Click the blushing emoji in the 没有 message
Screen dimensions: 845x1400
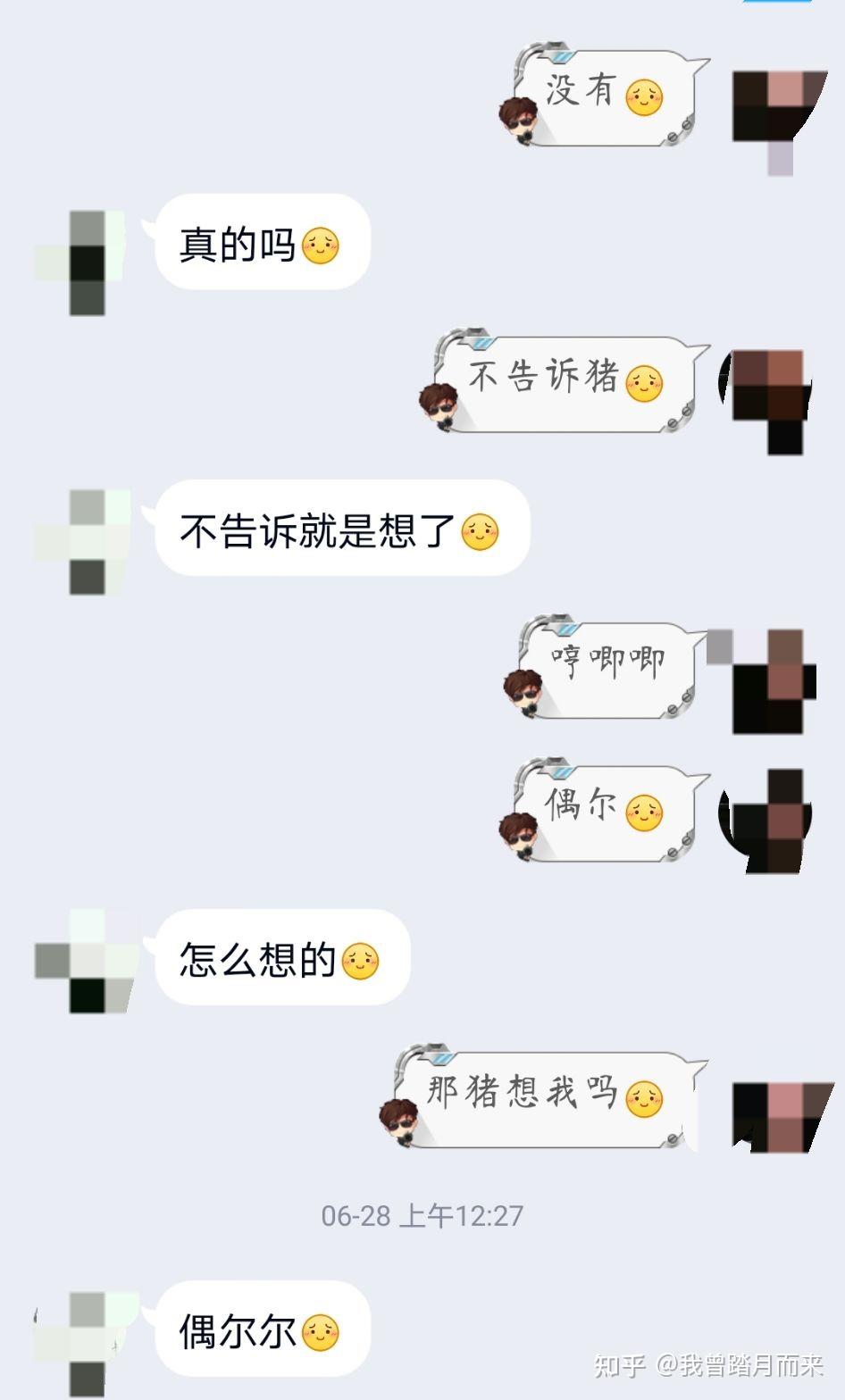(641, 94)
